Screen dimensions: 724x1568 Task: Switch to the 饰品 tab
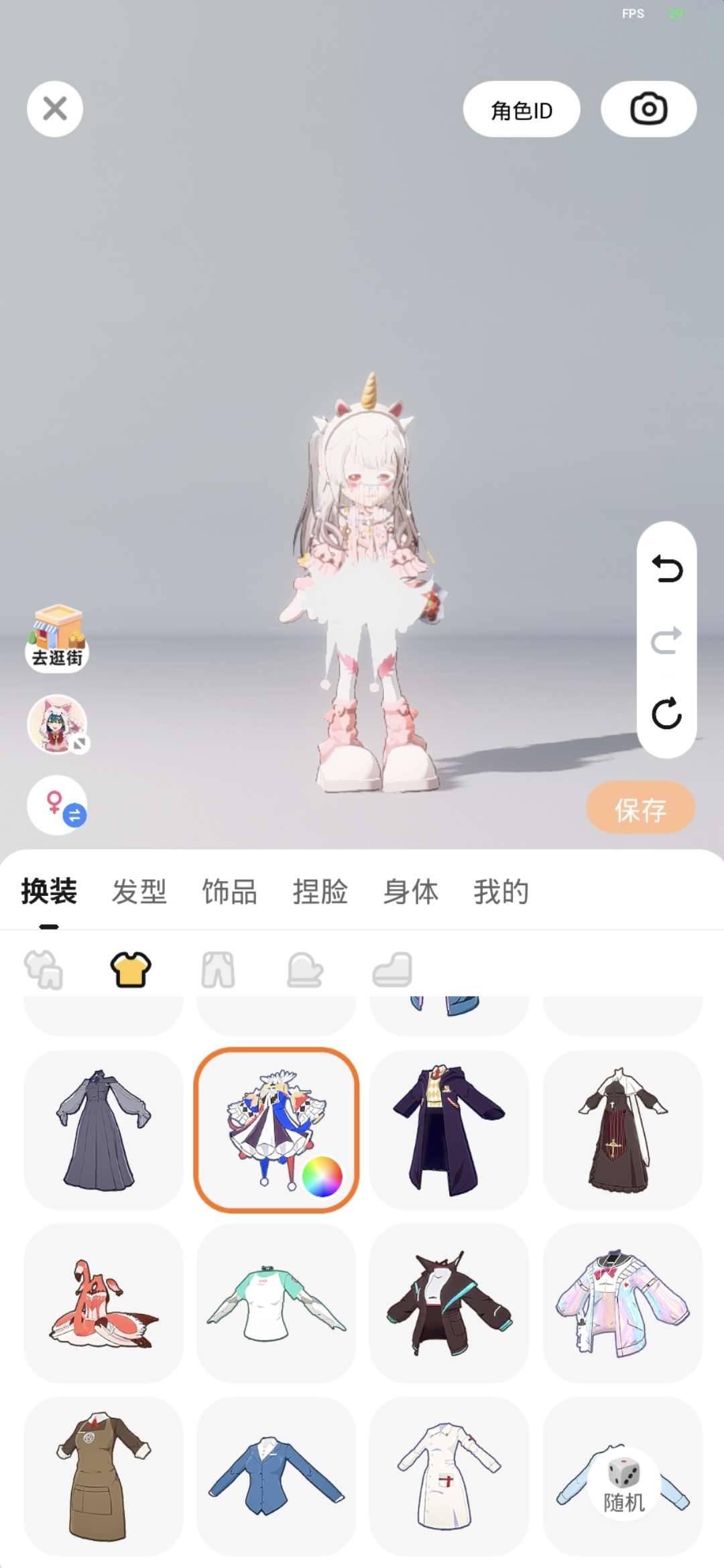(x=230, y=892)
